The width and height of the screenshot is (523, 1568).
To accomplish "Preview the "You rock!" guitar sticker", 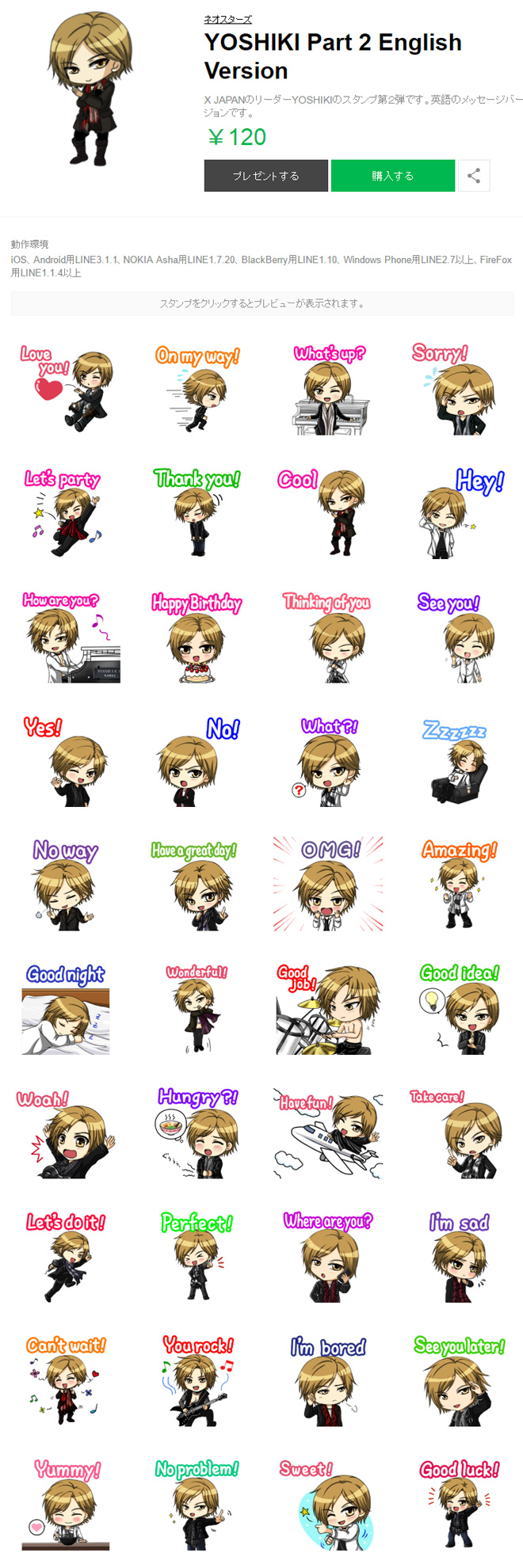I will tap(197, 1381).
